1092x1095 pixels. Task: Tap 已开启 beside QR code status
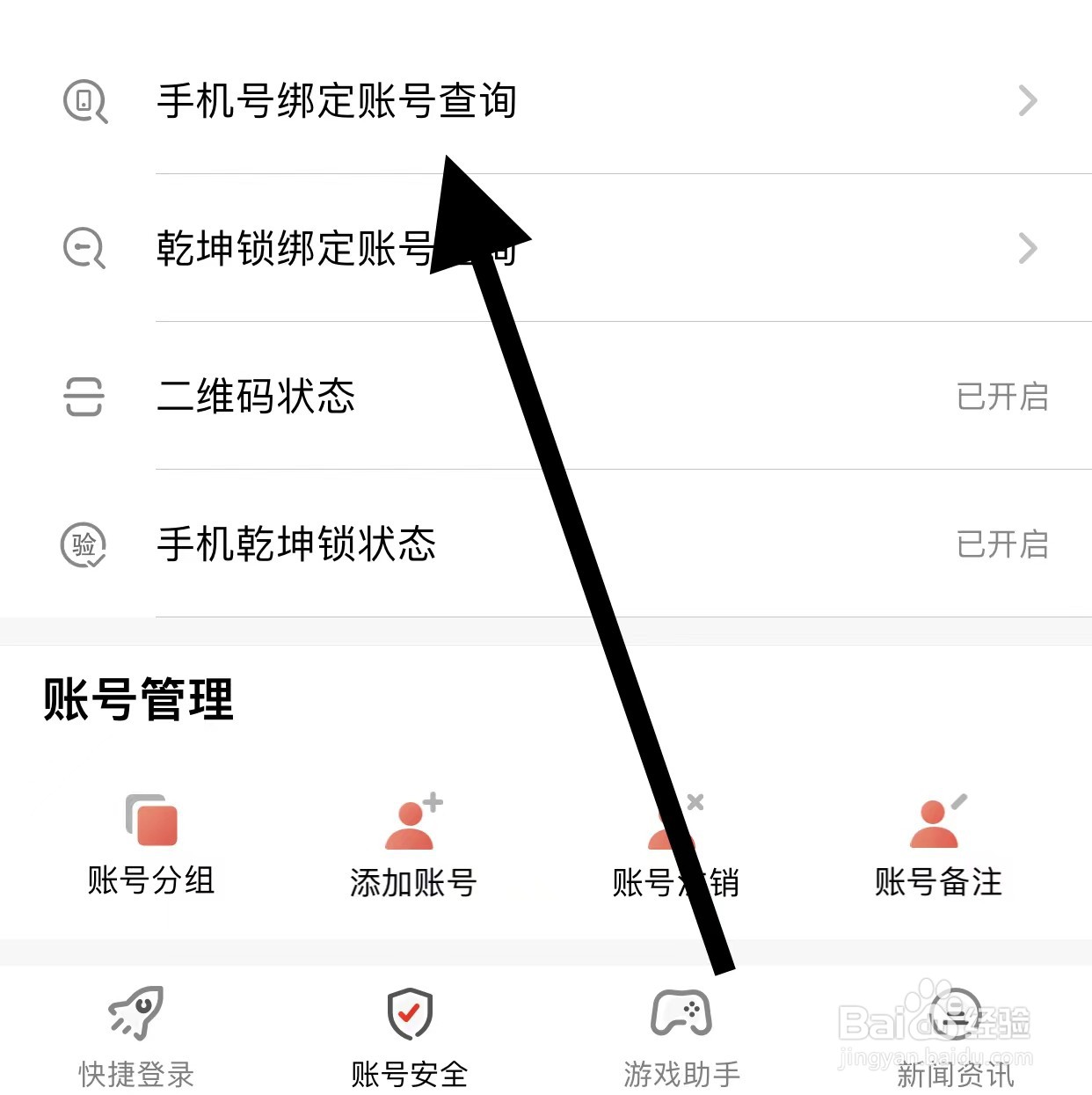pyautogui.click(x=1001, y=398)
